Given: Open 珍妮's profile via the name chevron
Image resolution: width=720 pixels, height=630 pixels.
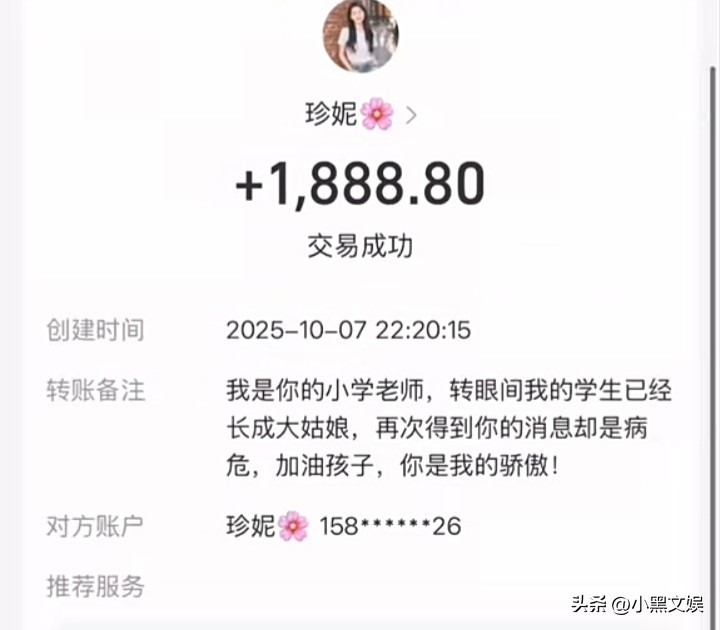Looking at the screenshot, I should click(411, 115).
